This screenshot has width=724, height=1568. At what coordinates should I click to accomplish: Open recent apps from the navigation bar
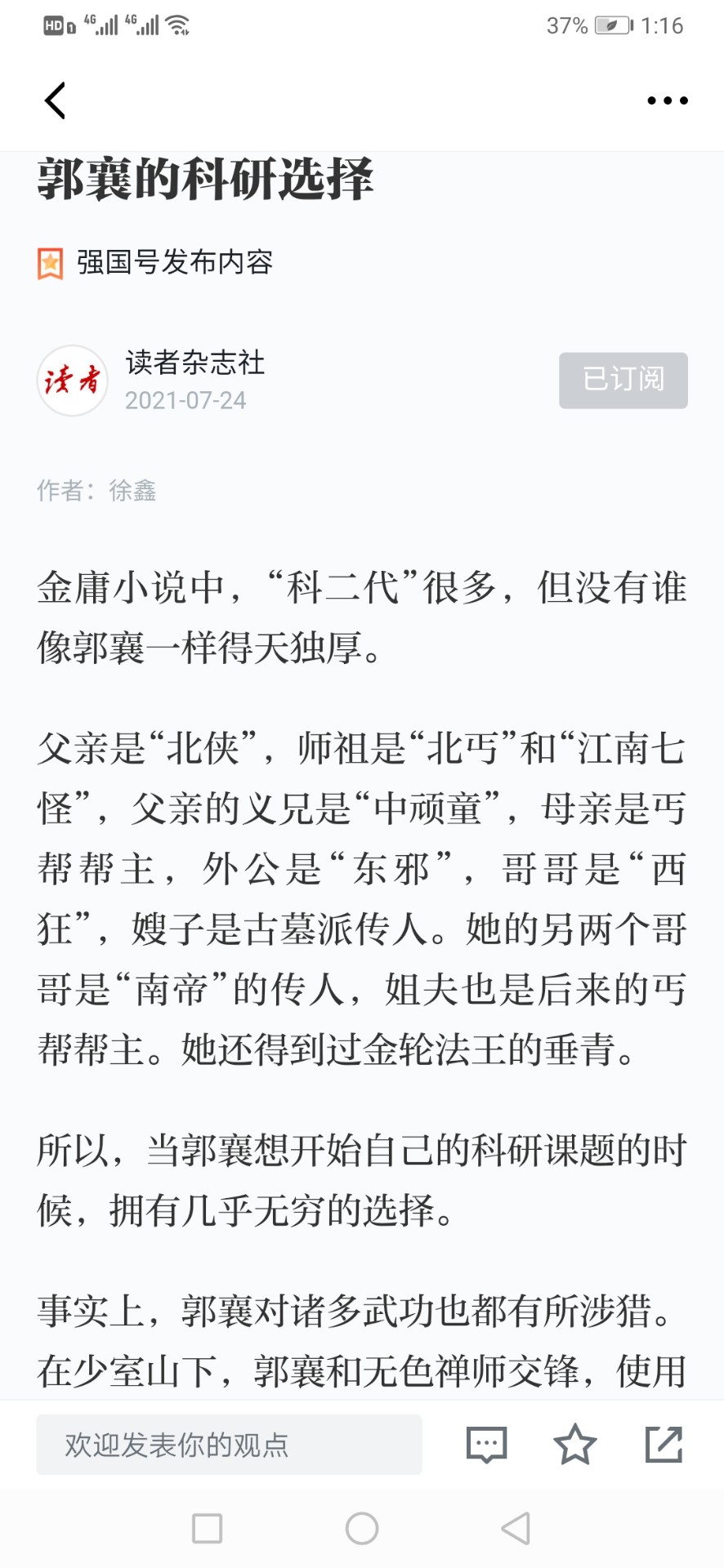coord(208,1528)
